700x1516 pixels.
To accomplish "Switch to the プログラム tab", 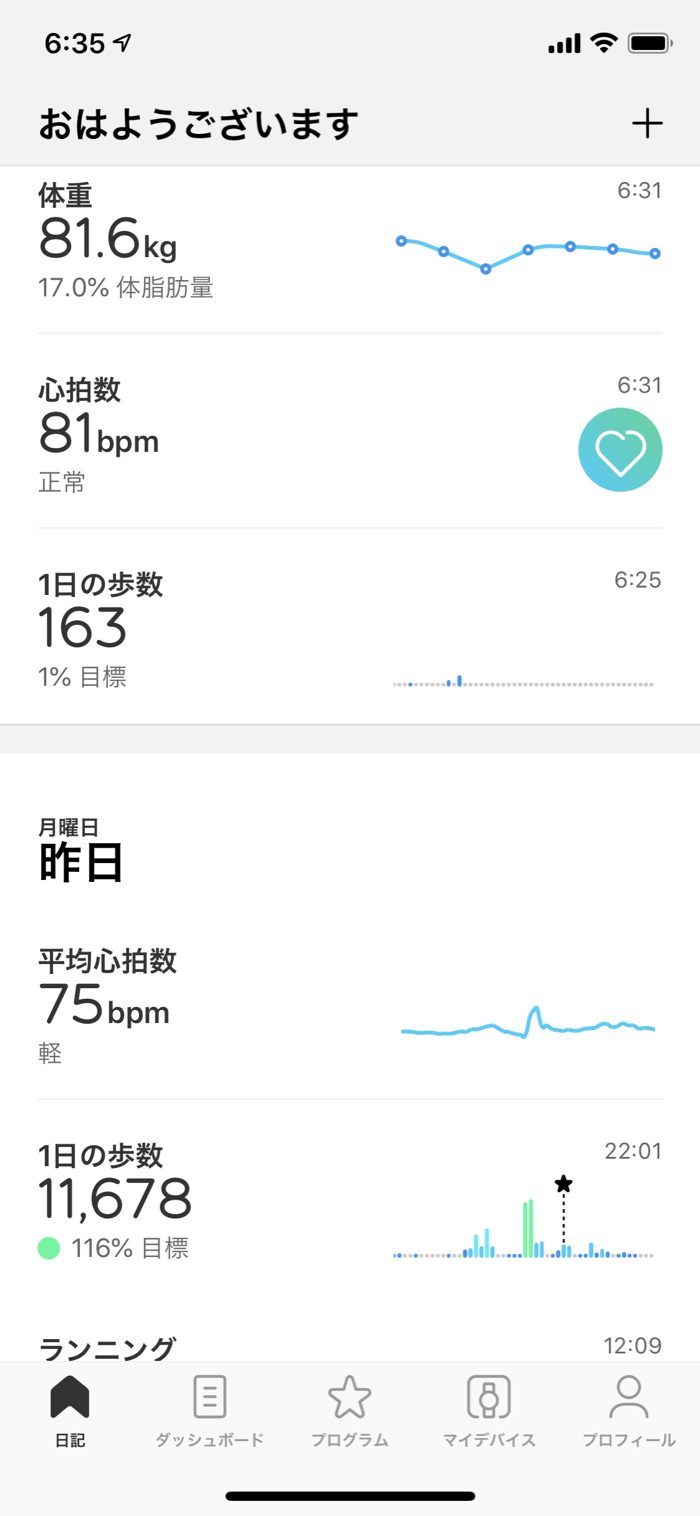I will tap(350, 1411).
